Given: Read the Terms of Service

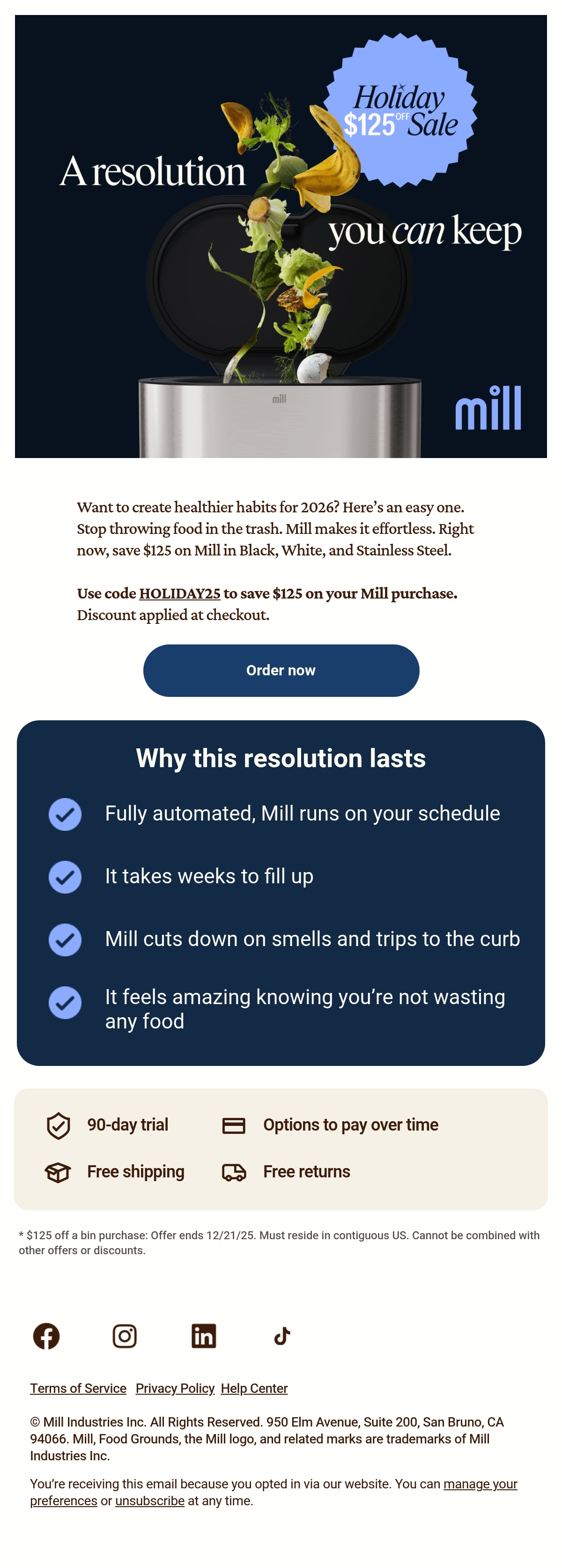Looking at the screenshot, I should coord(78,1389).
